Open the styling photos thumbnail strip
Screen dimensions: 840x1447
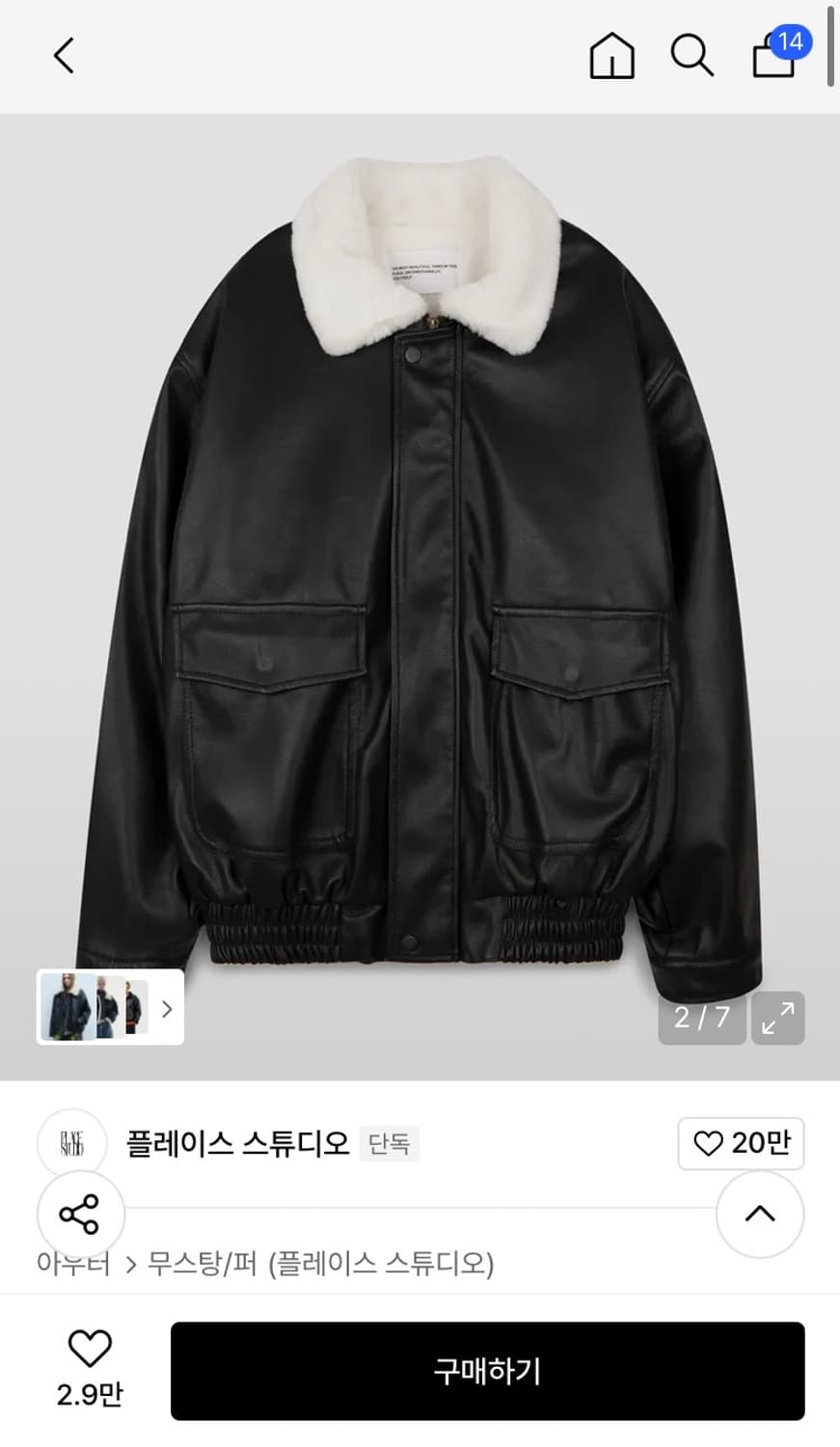pyautogui.click(x=110, y=1007)
